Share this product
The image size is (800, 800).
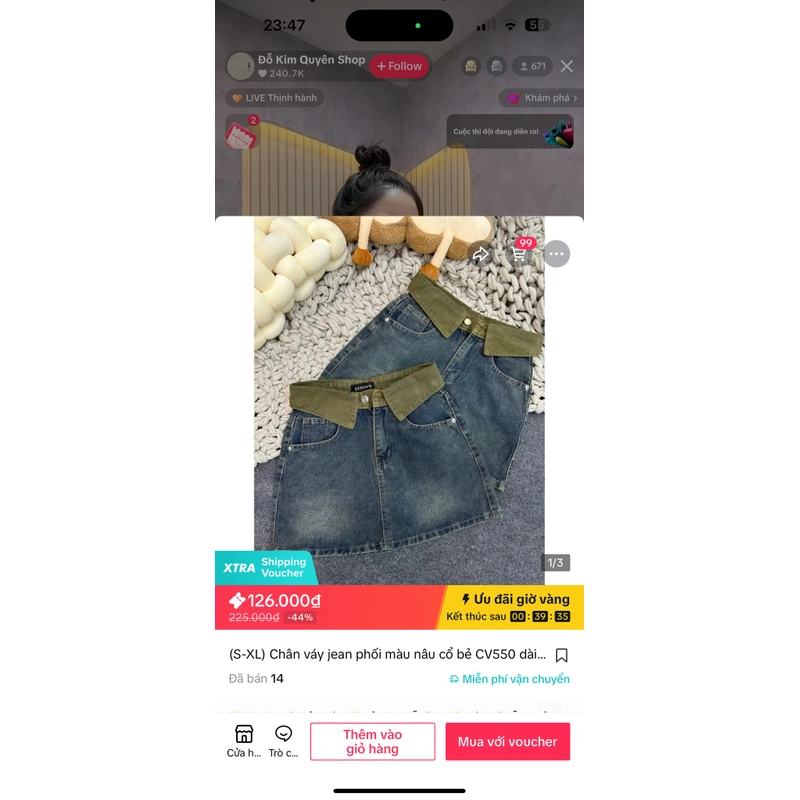coord(481,254)
